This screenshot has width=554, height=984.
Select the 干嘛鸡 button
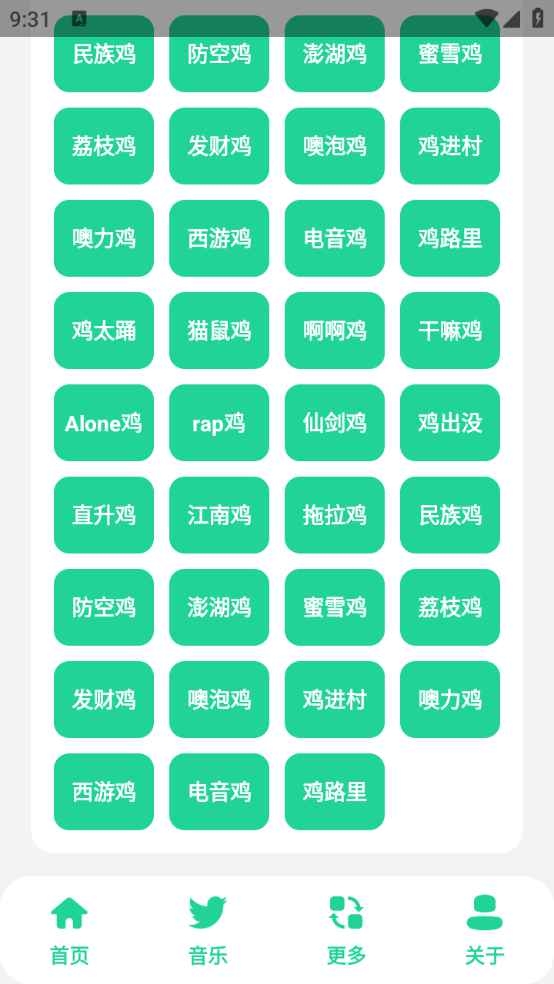(x=450, y=330)
